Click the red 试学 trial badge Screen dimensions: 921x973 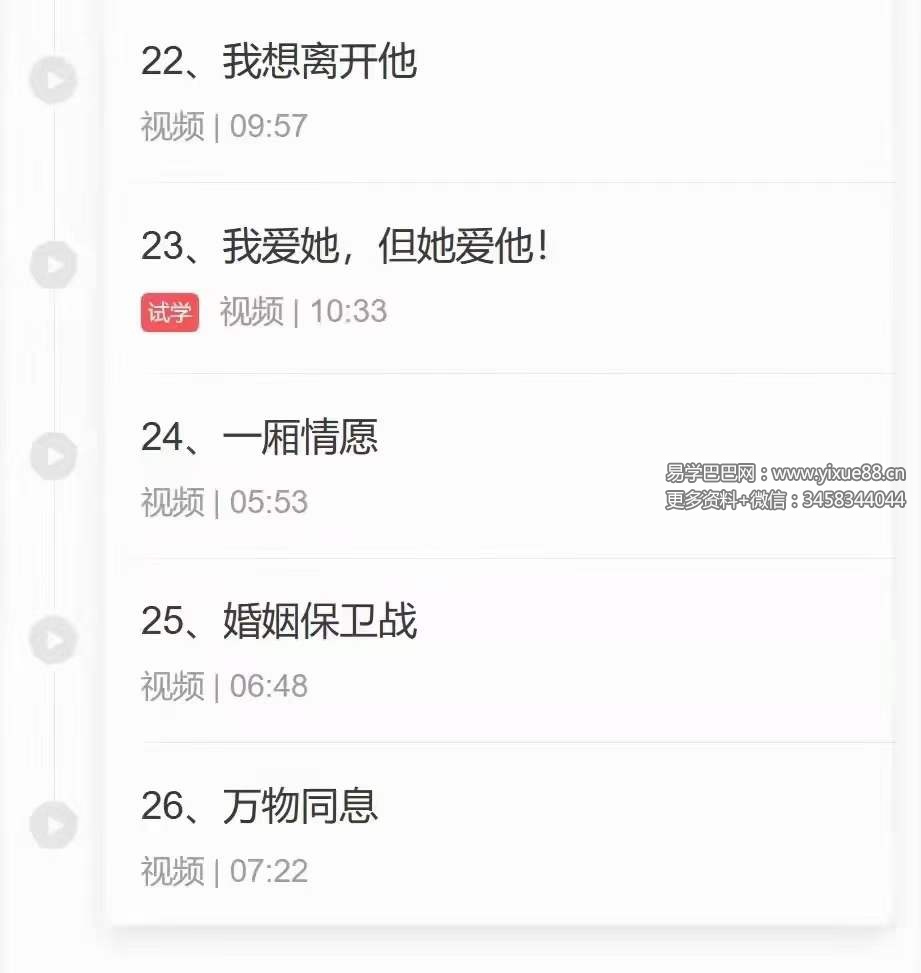tap(168, 313)
